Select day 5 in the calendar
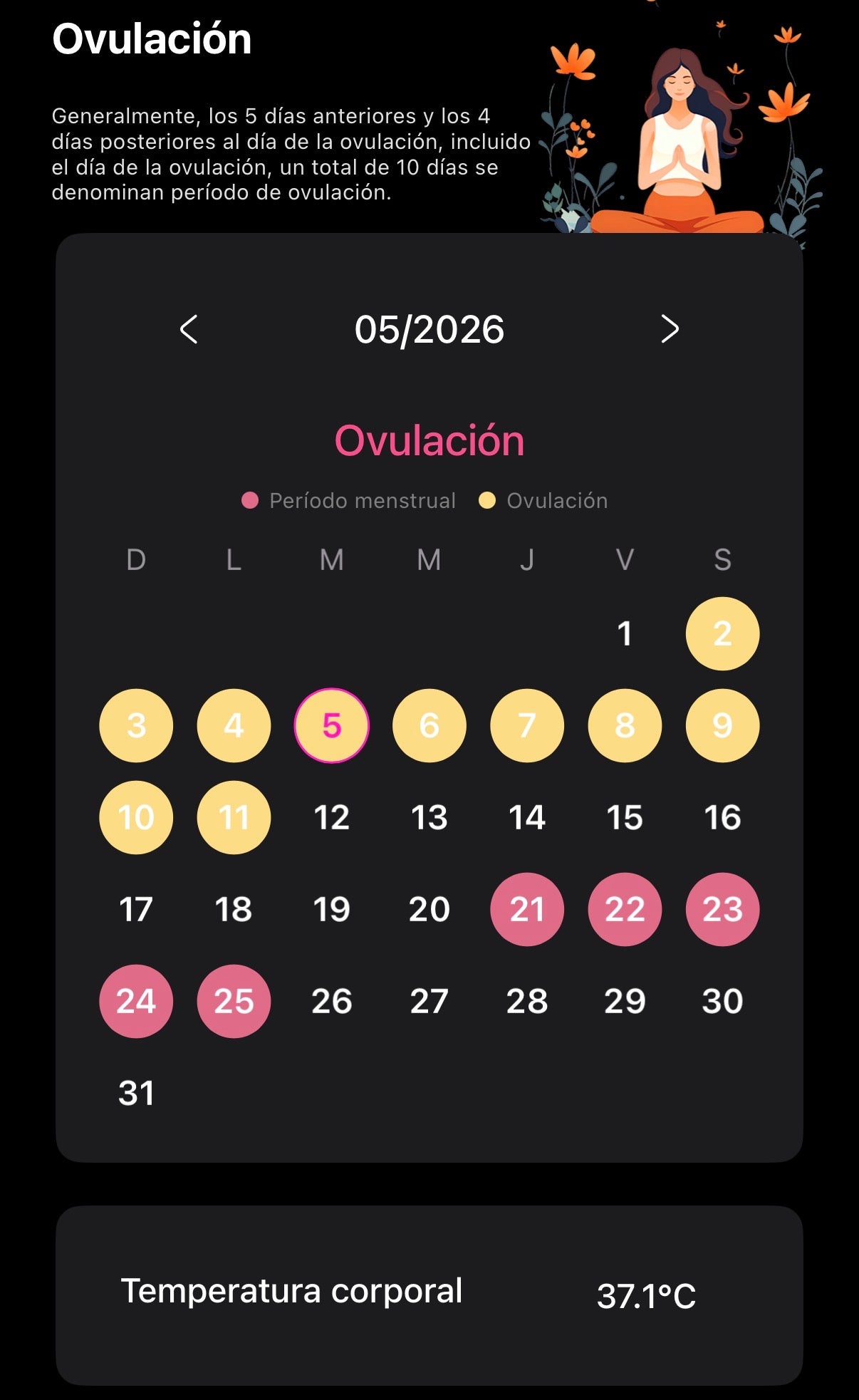Screen dimensions: 859x1400 (331, 725)
